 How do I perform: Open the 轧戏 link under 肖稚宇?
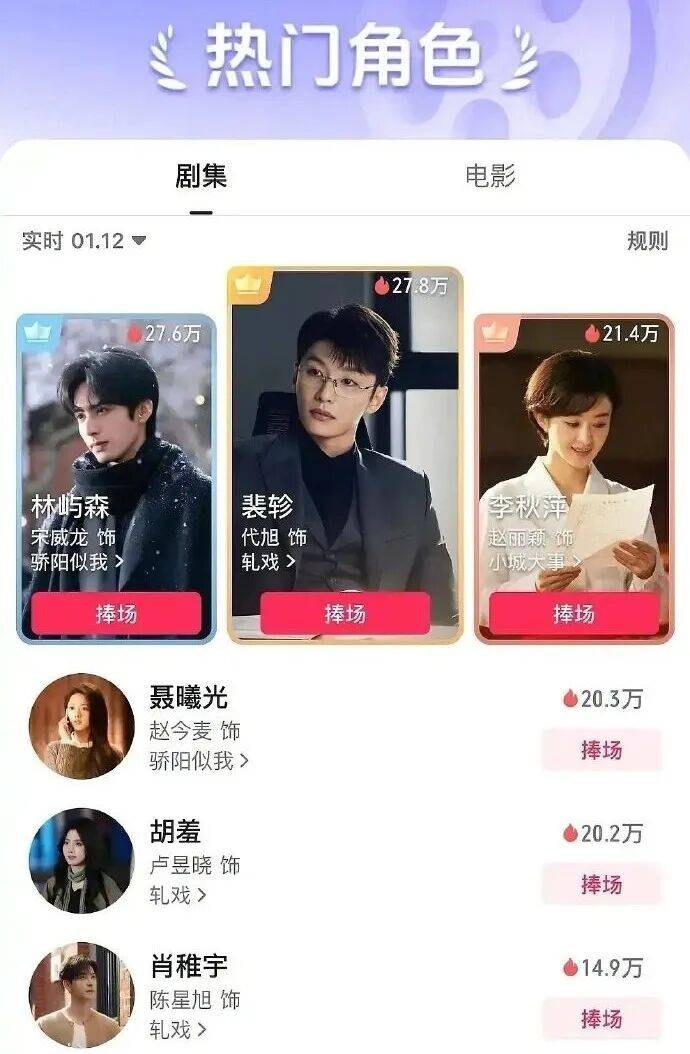(x=178, y=1029)
